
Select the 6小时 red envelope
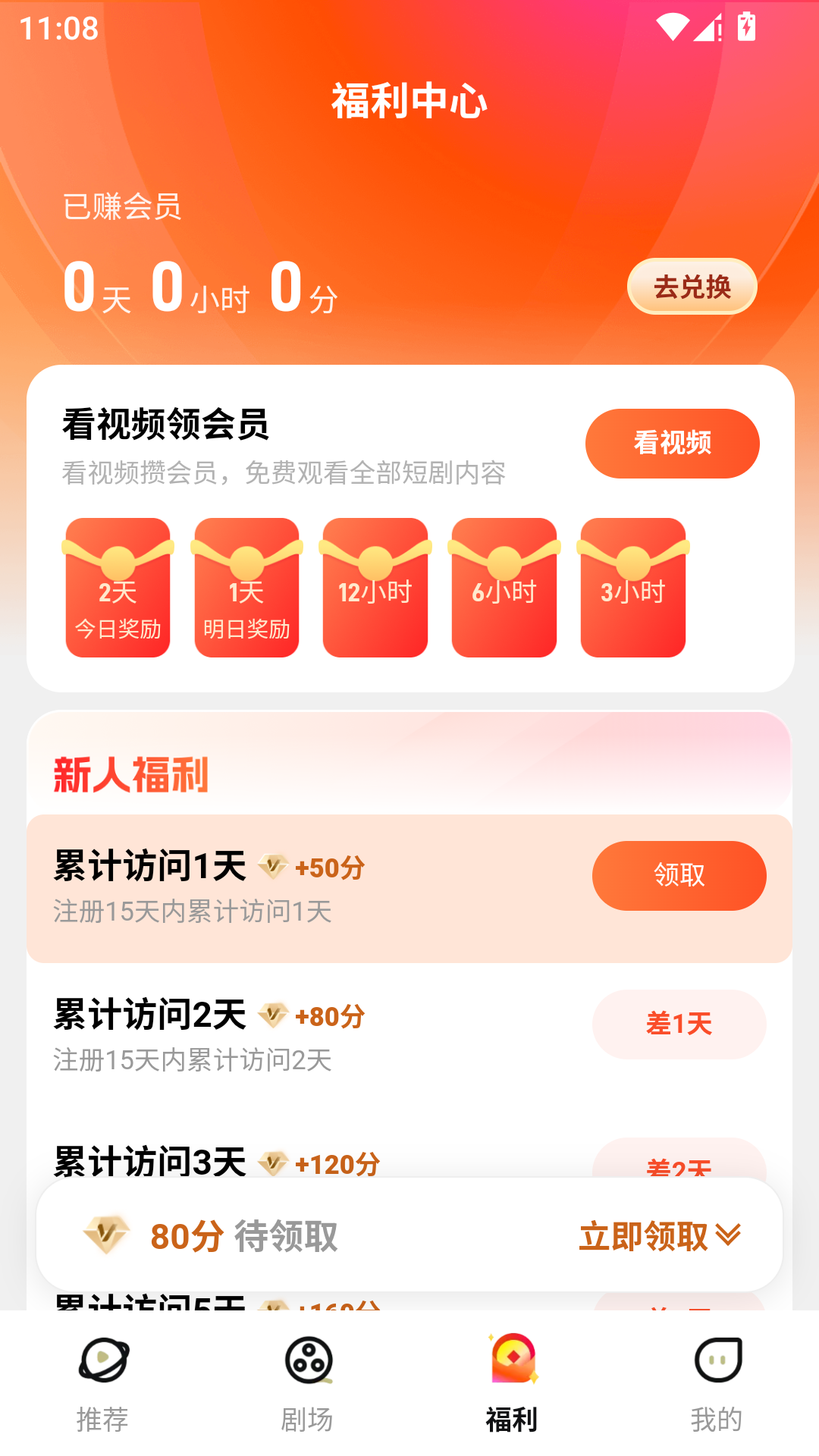504,588
